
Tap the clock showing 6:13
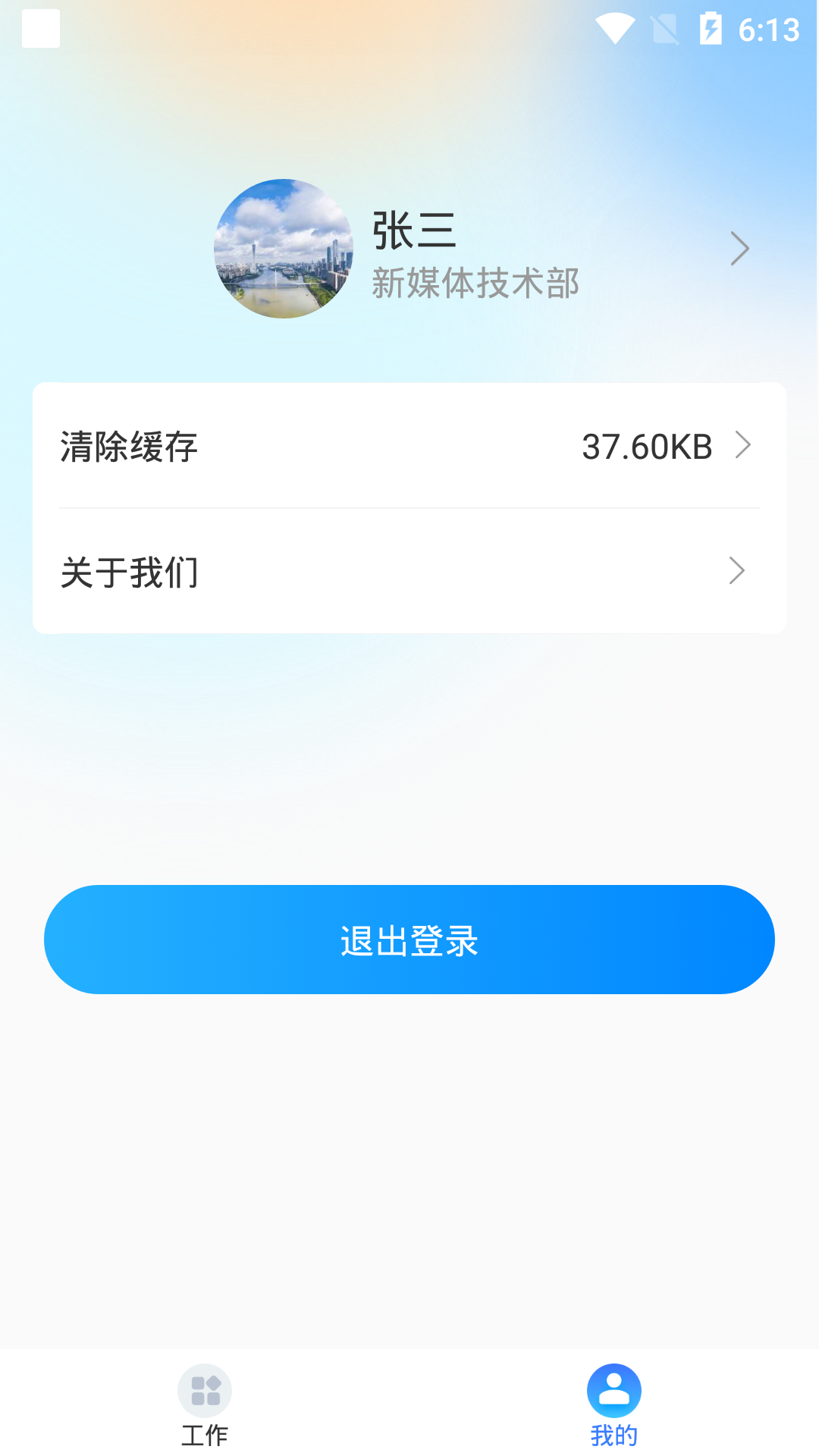point(770,30)
